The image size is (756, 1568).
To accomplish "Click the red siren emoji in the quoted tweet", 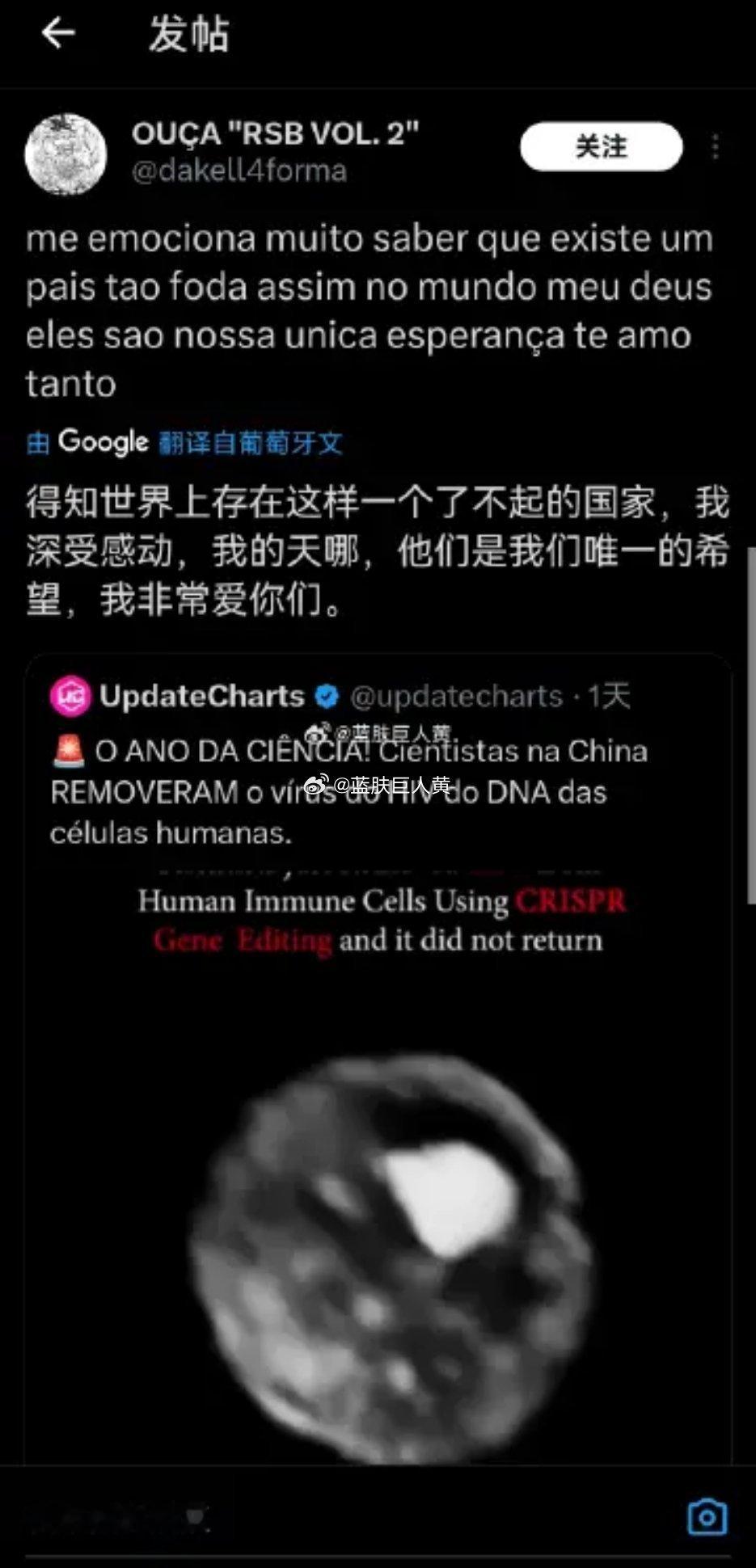I will (67, 751).
